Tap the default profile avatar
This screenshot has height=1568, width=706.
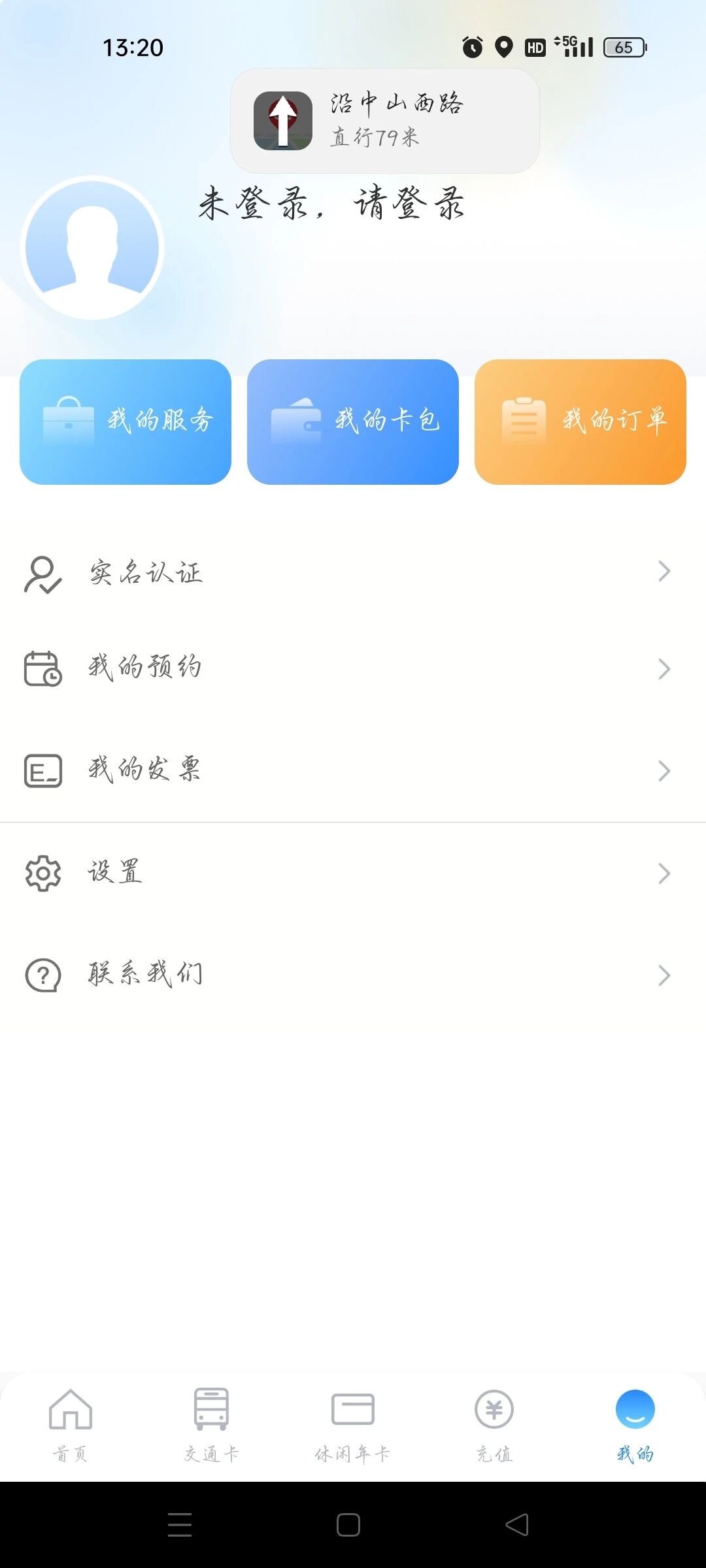click(92, 248)
